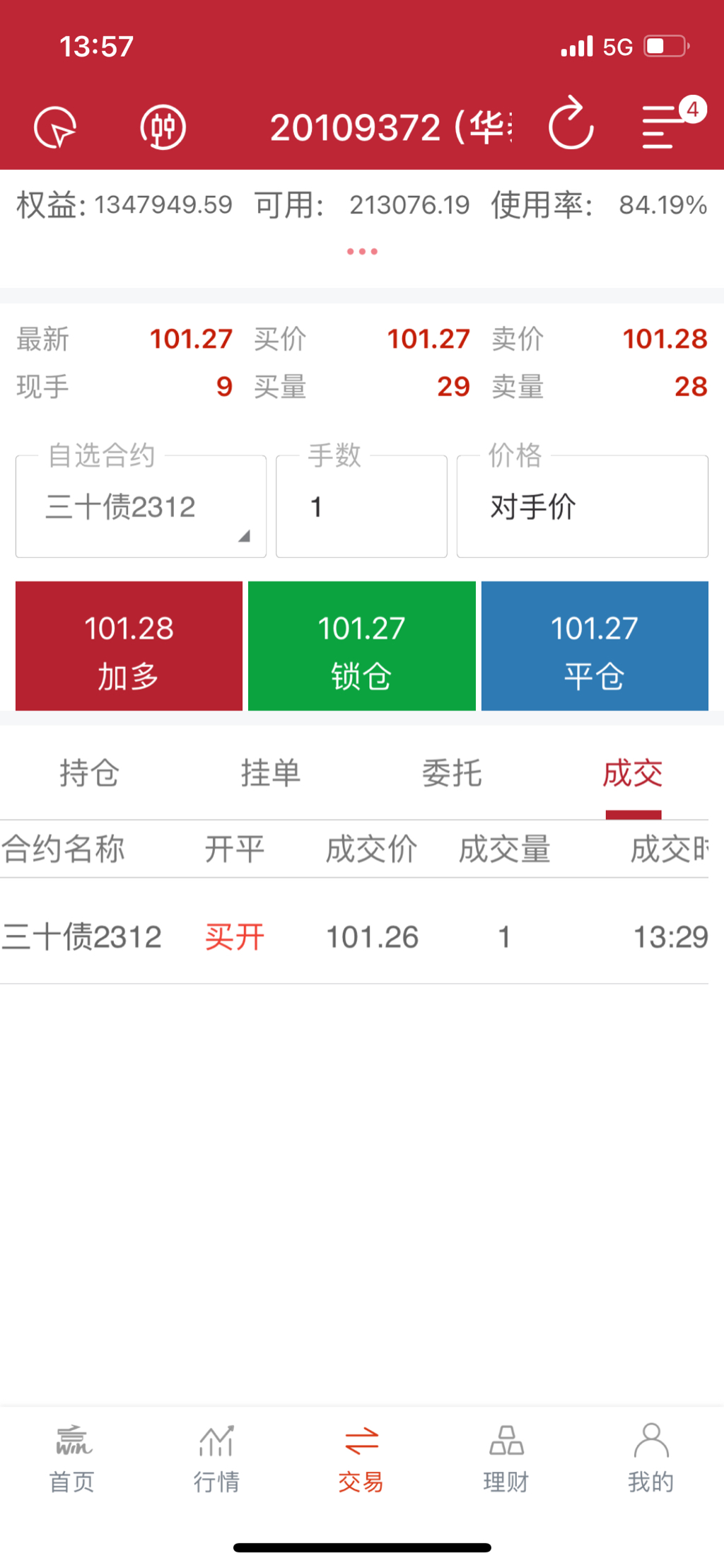Edit the 手数 quantity field

point(361,506)
